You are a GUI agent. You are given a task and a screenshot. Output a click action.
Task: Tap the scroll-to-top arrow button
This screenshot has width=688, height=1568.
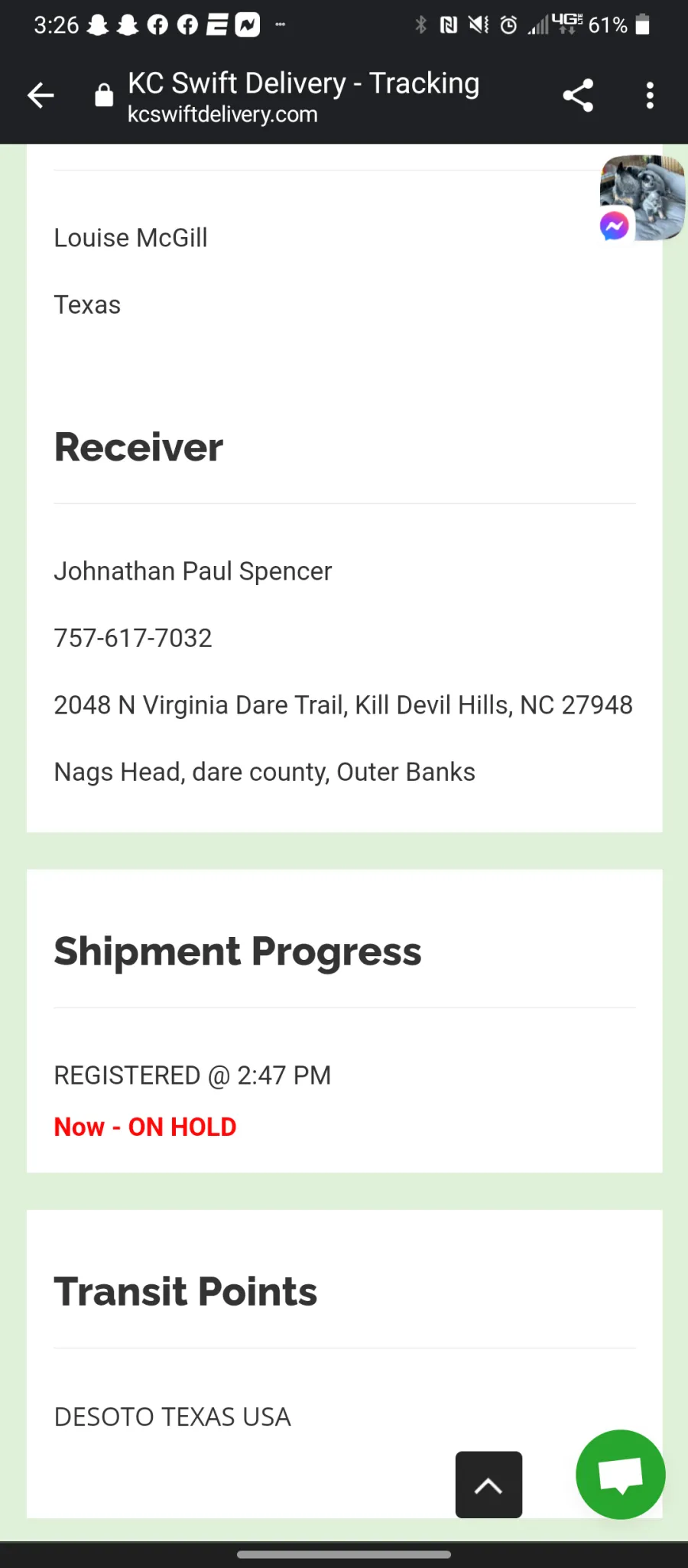(488, 1485)
